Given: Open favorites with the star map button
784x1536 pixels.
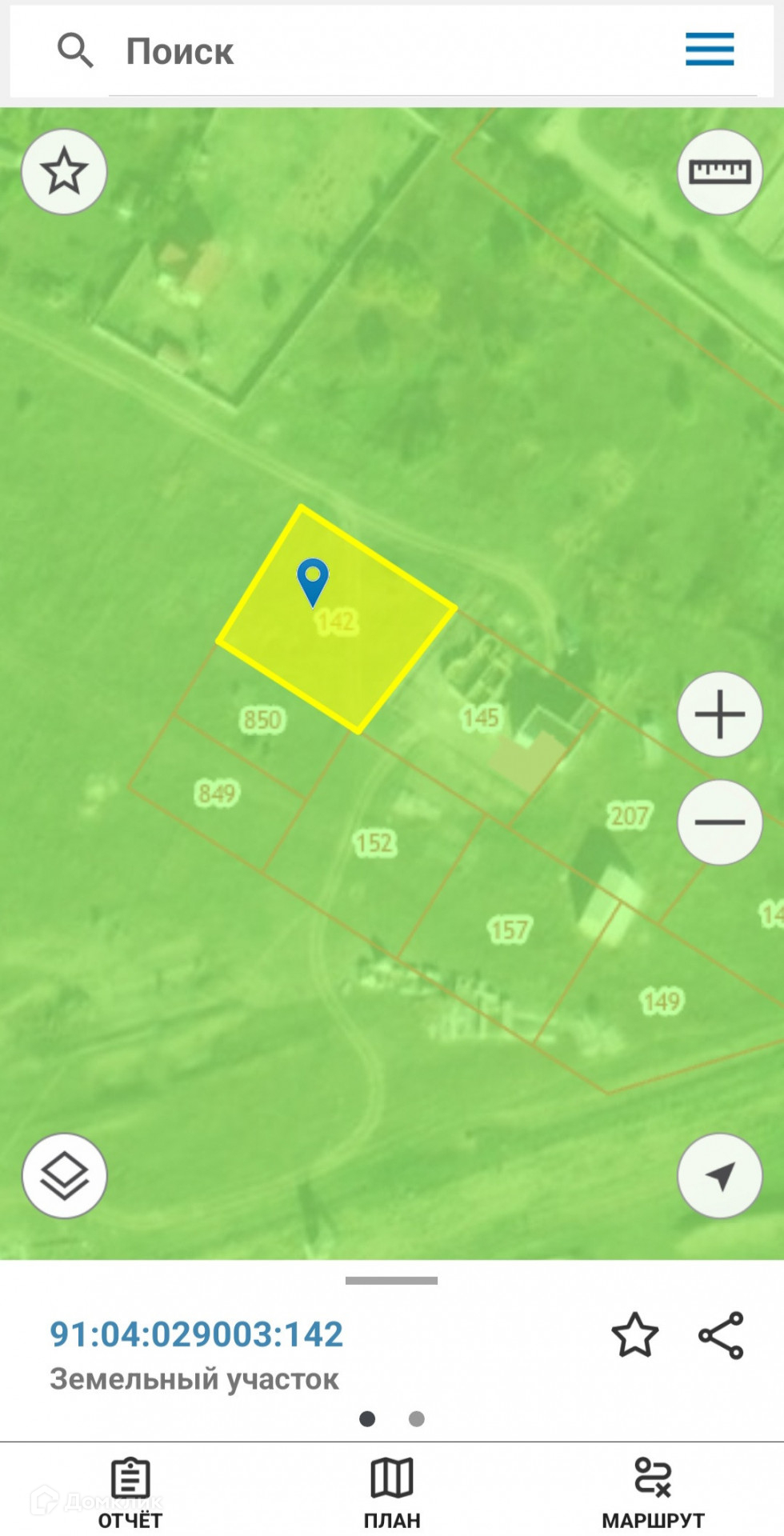Looking at the screenshot, I should [x=64, y=172].
